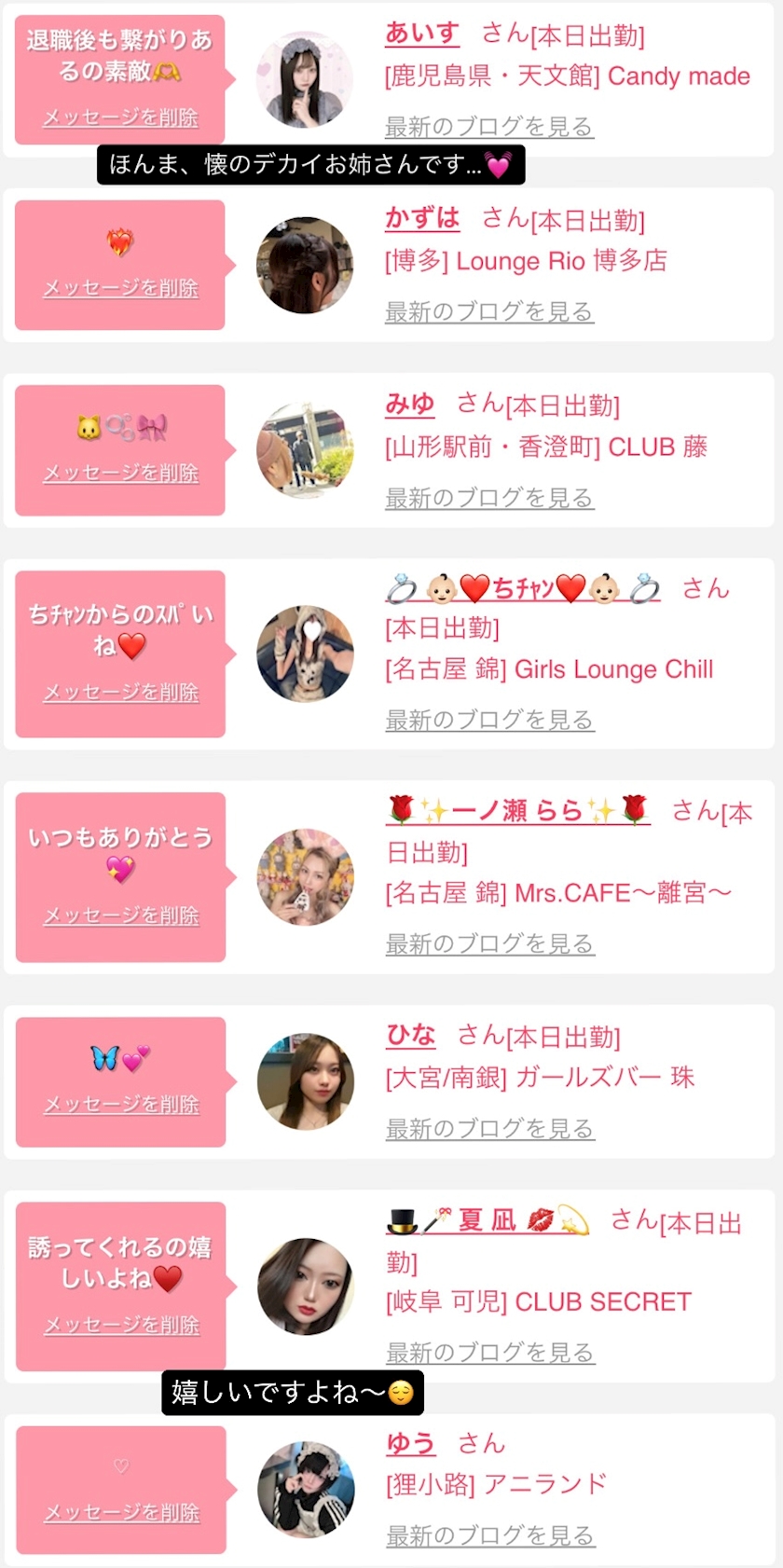Open ひな's profile name link
This screenshot has width=783, height=1568.
tap(411, 1036)
